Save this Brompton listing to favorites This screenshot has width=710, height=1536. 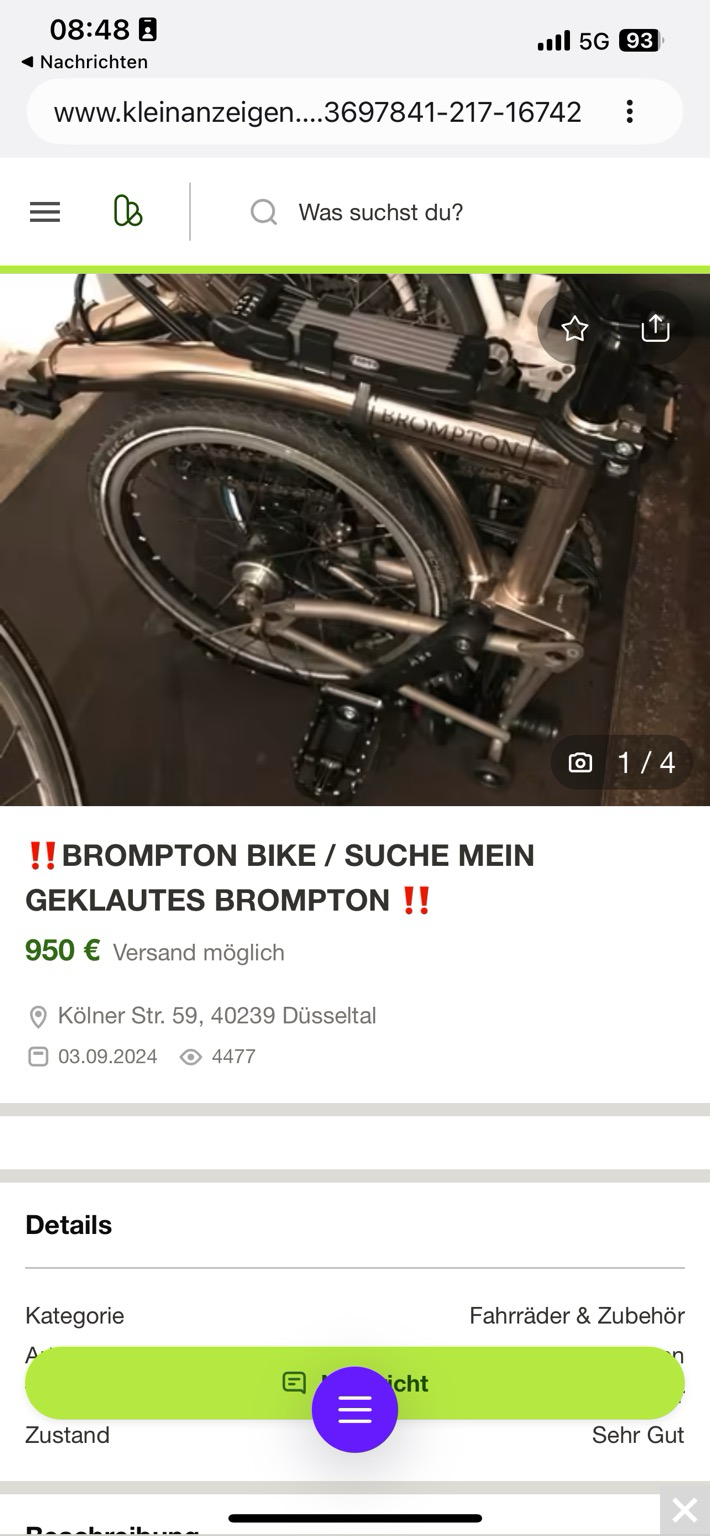[575, 328]
